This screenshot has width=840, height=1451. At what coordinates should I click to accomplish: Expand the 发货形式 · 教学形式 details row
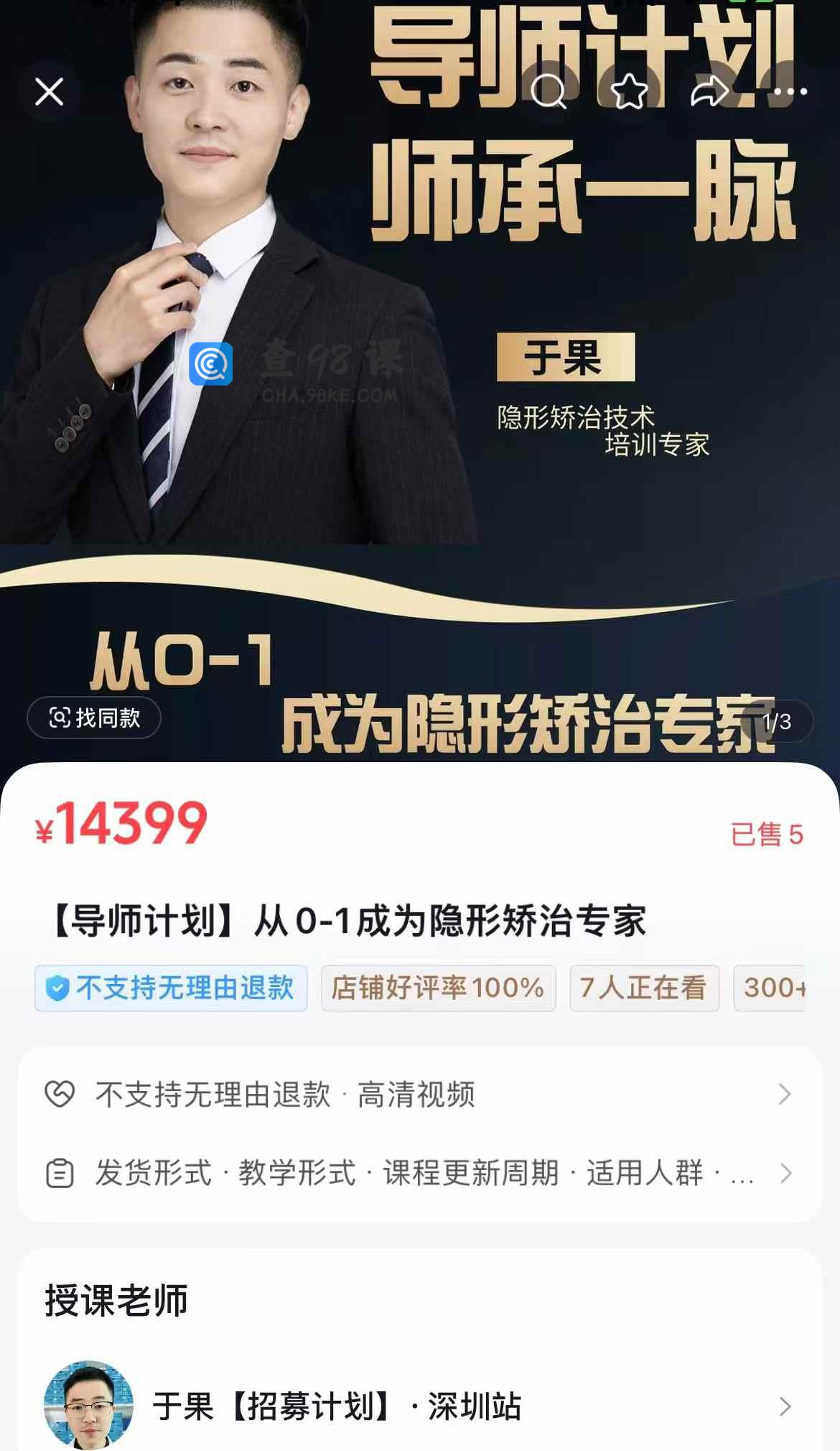pos(420,1173)
